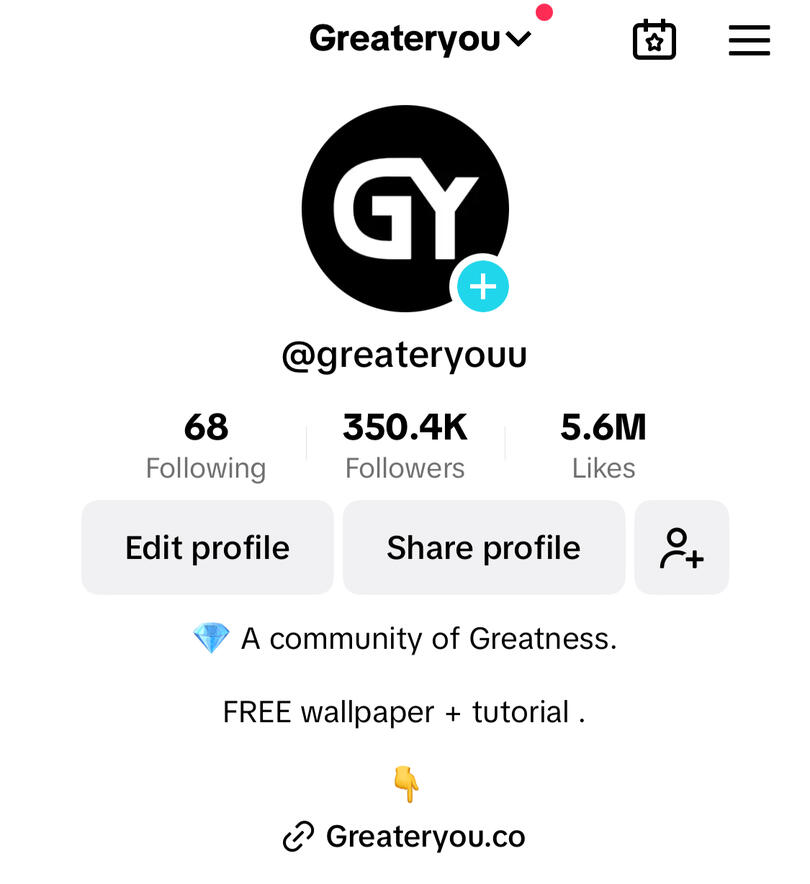
Task: View the 5.6M Likes details
Action: [603, 446]
